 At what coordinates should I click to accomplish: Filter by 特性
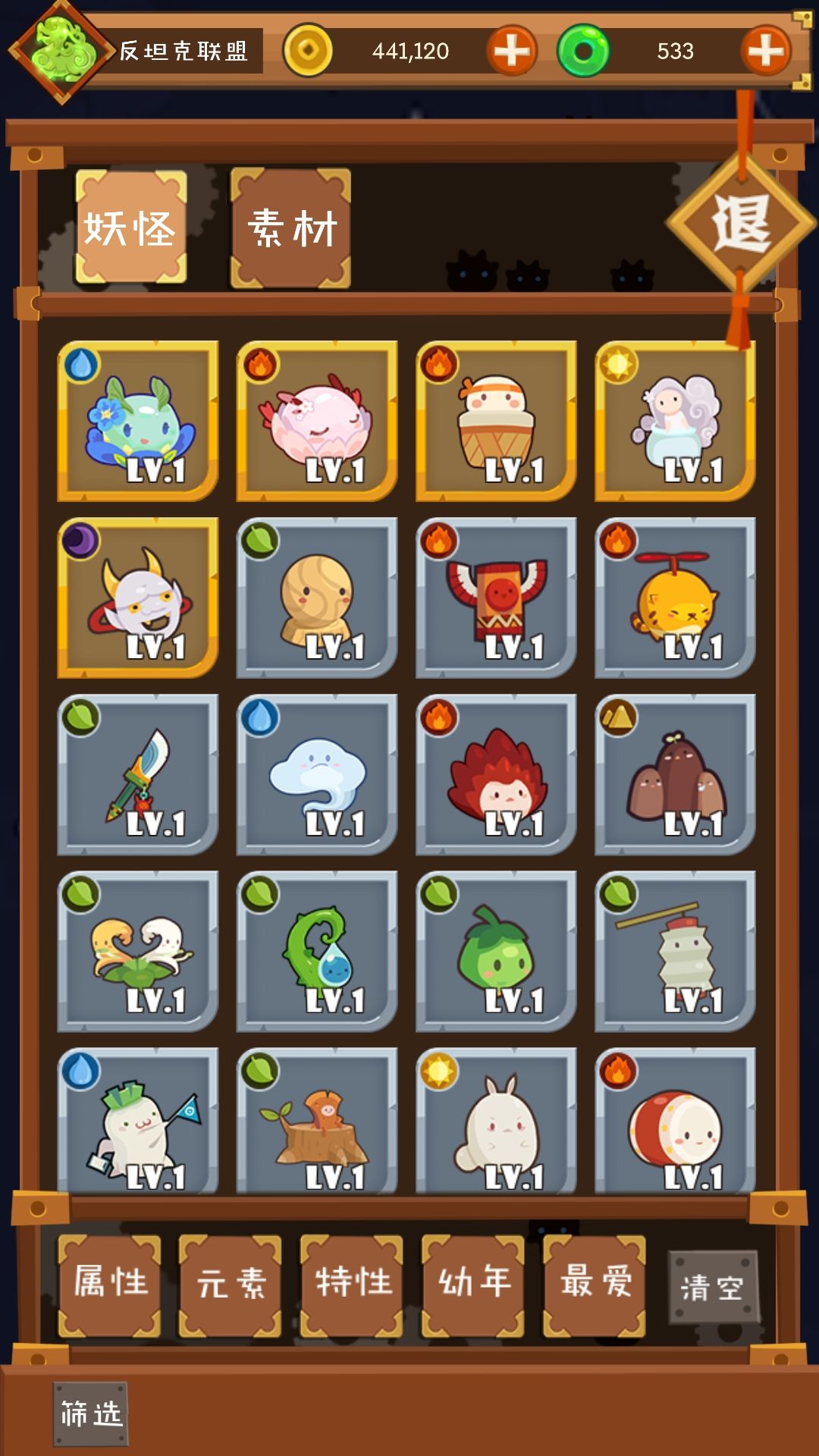click(352, 1285)
